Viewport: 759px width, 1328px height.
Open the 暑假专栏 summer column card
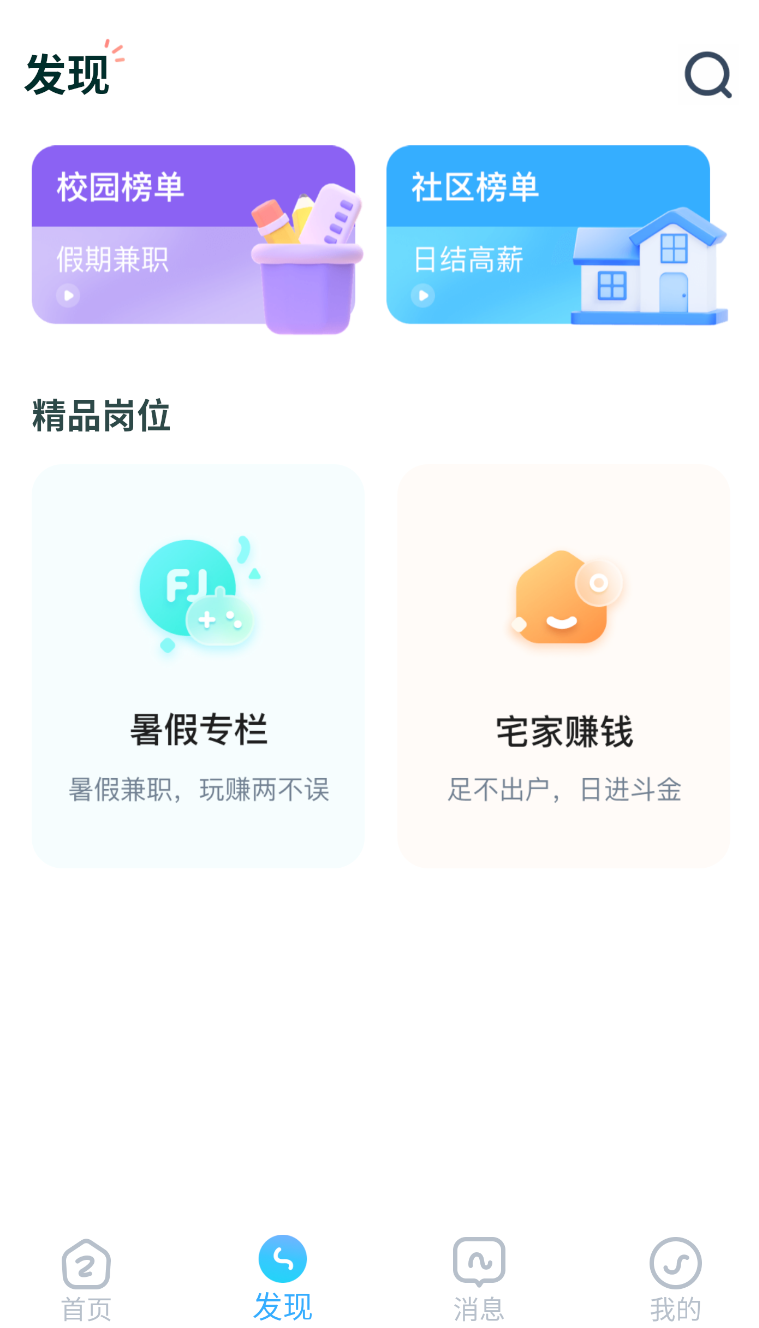(x=197, y=664)
